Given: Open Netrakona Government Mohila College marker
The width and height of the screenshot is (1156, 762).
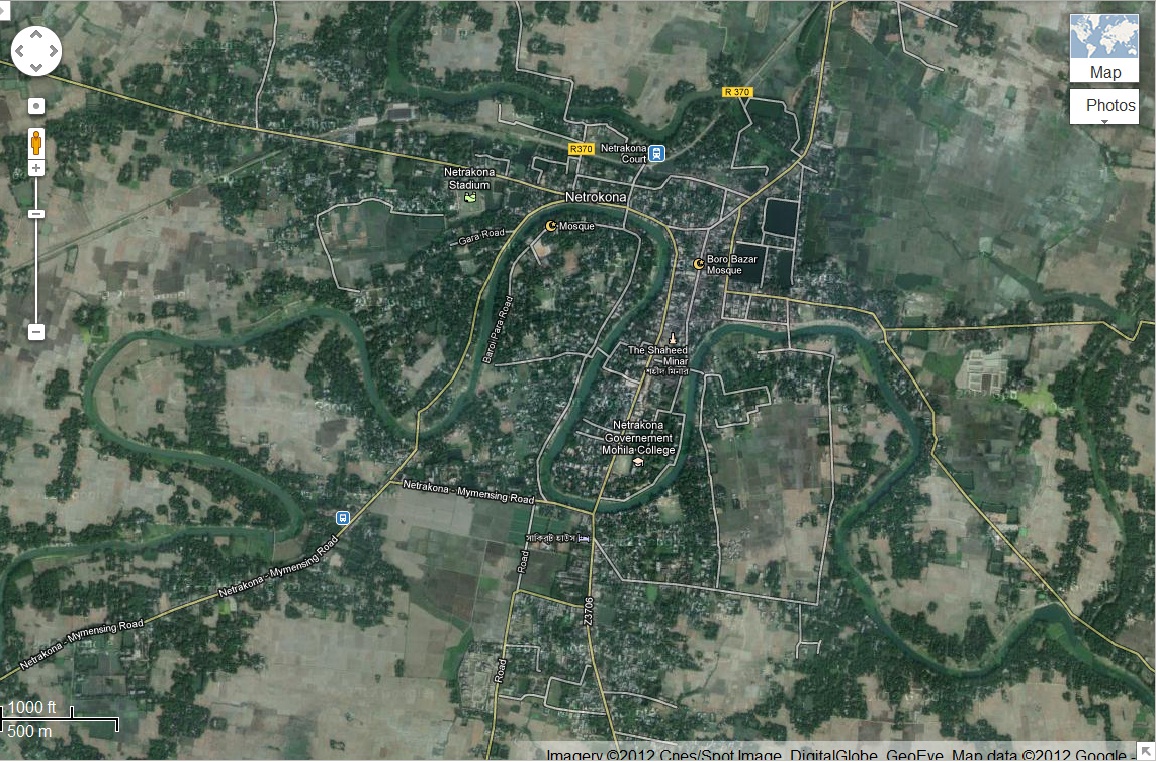Looking at the screenshot, I should (638, 462).
